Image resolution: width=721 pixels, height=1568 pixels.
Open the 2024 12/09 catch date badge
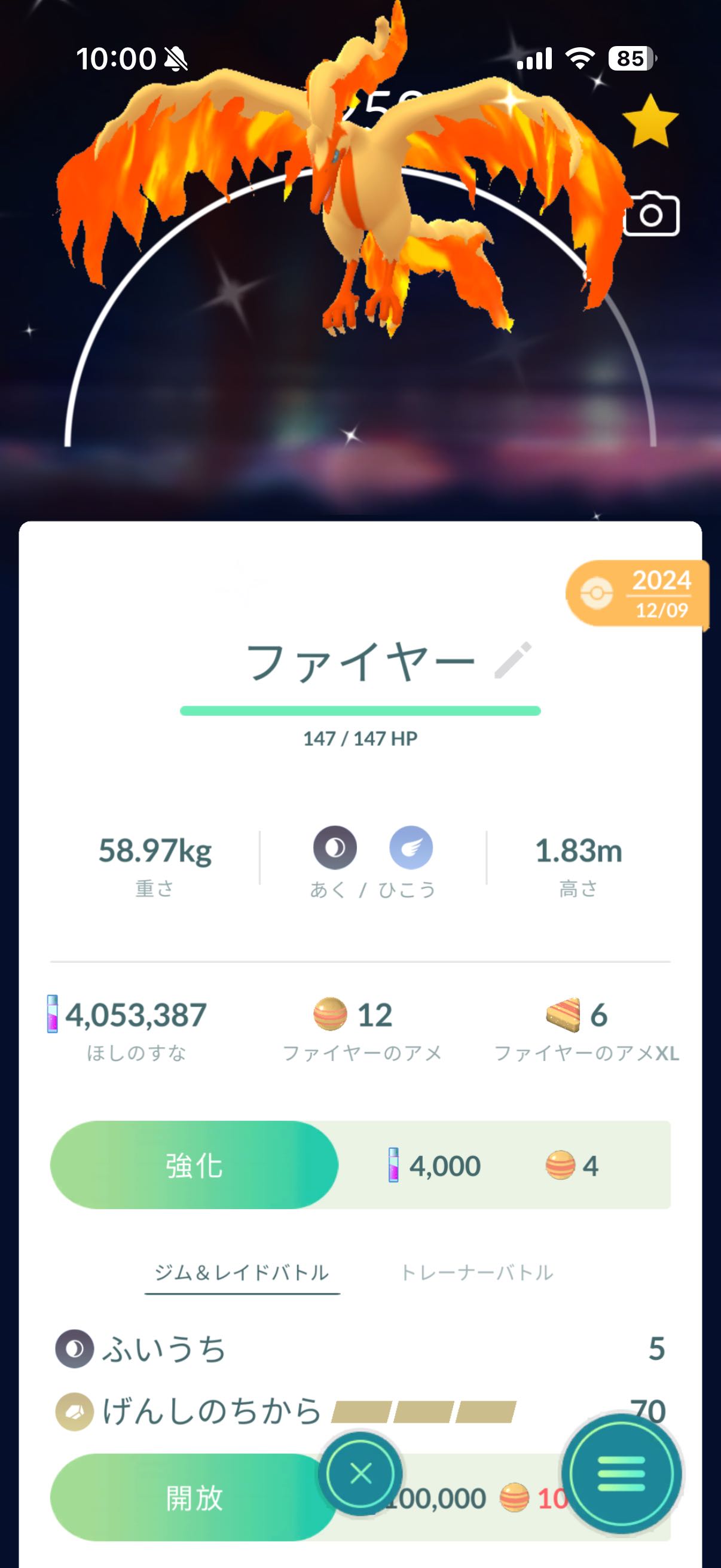[637, 594]
